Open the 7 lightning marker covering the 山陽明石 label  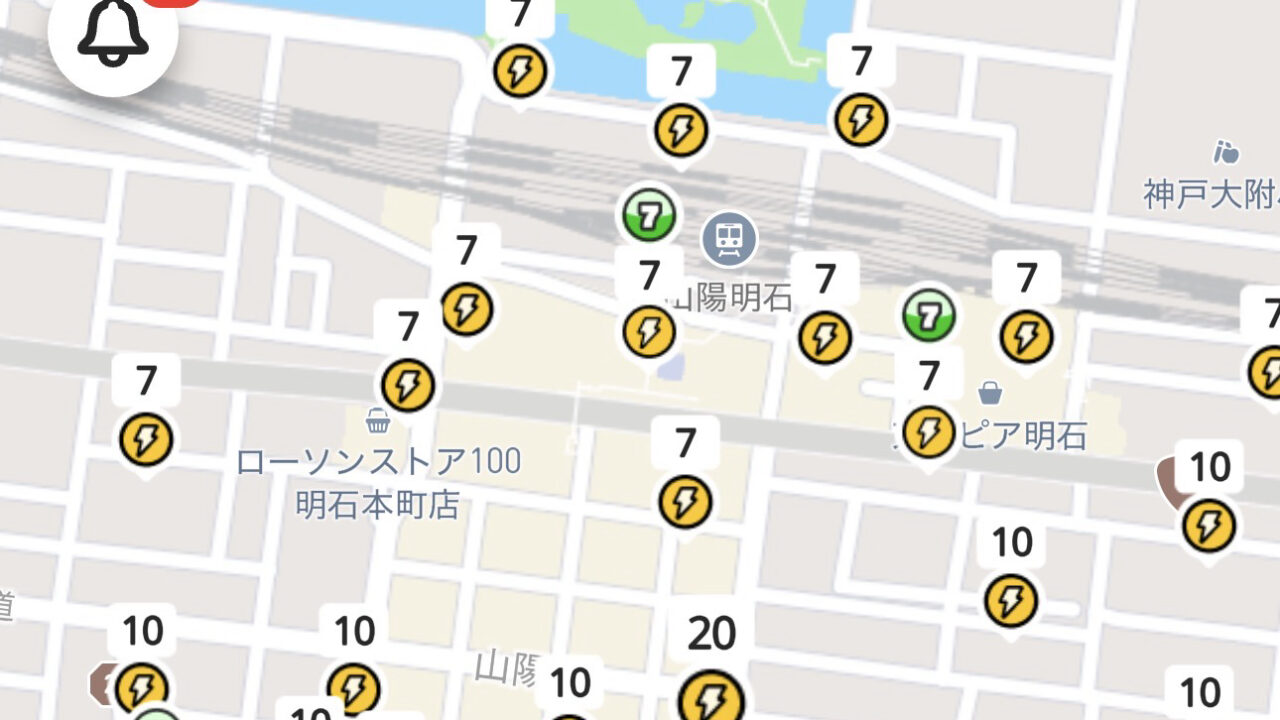point(649,332)
